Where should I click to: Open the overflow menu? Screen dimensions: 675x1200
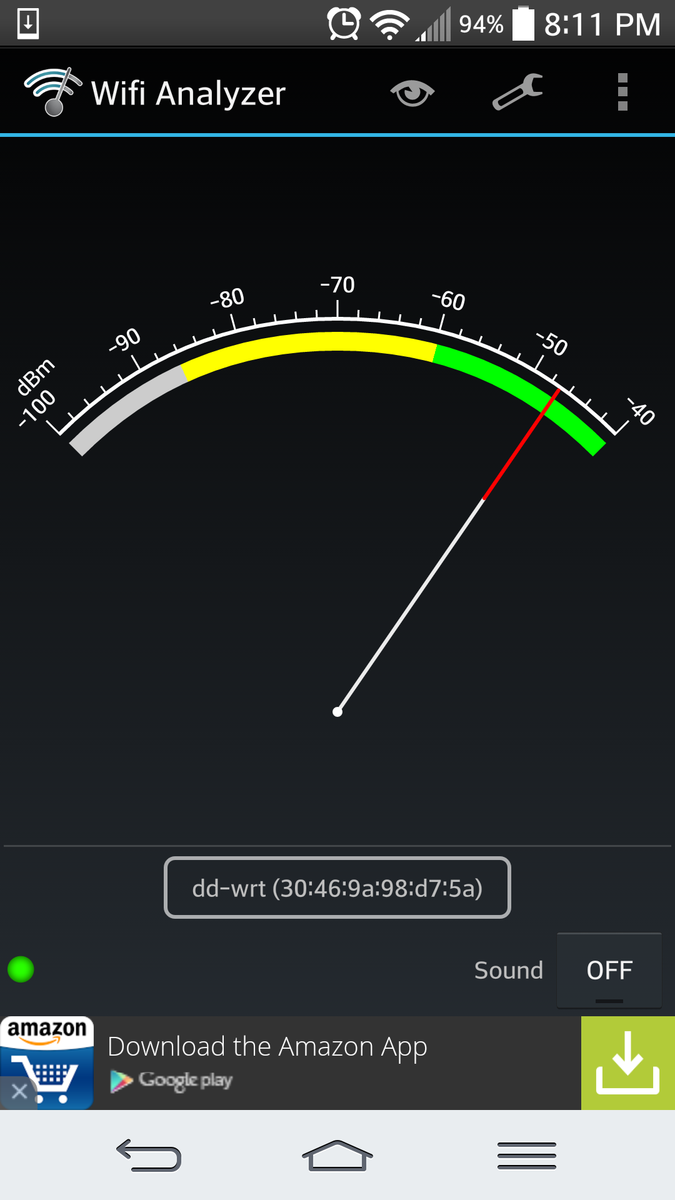pyautogui.click(x=623, y=92)
